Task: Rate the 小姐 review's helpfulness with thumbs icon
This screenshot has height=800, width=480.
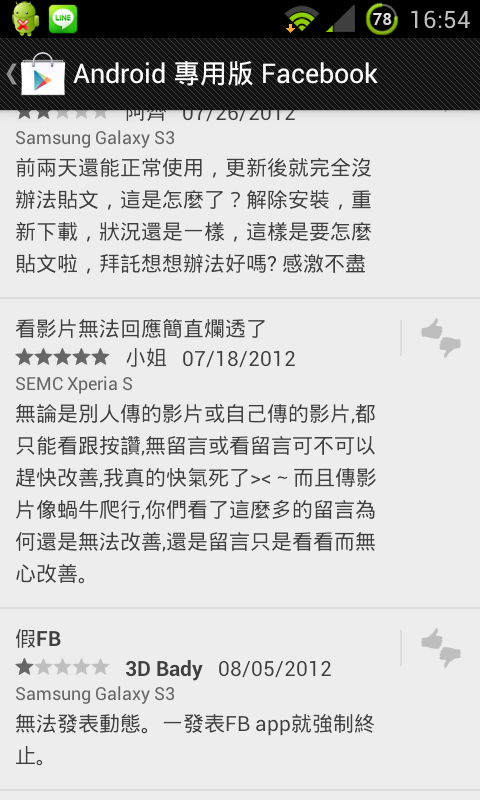Action: pos(441,337)
